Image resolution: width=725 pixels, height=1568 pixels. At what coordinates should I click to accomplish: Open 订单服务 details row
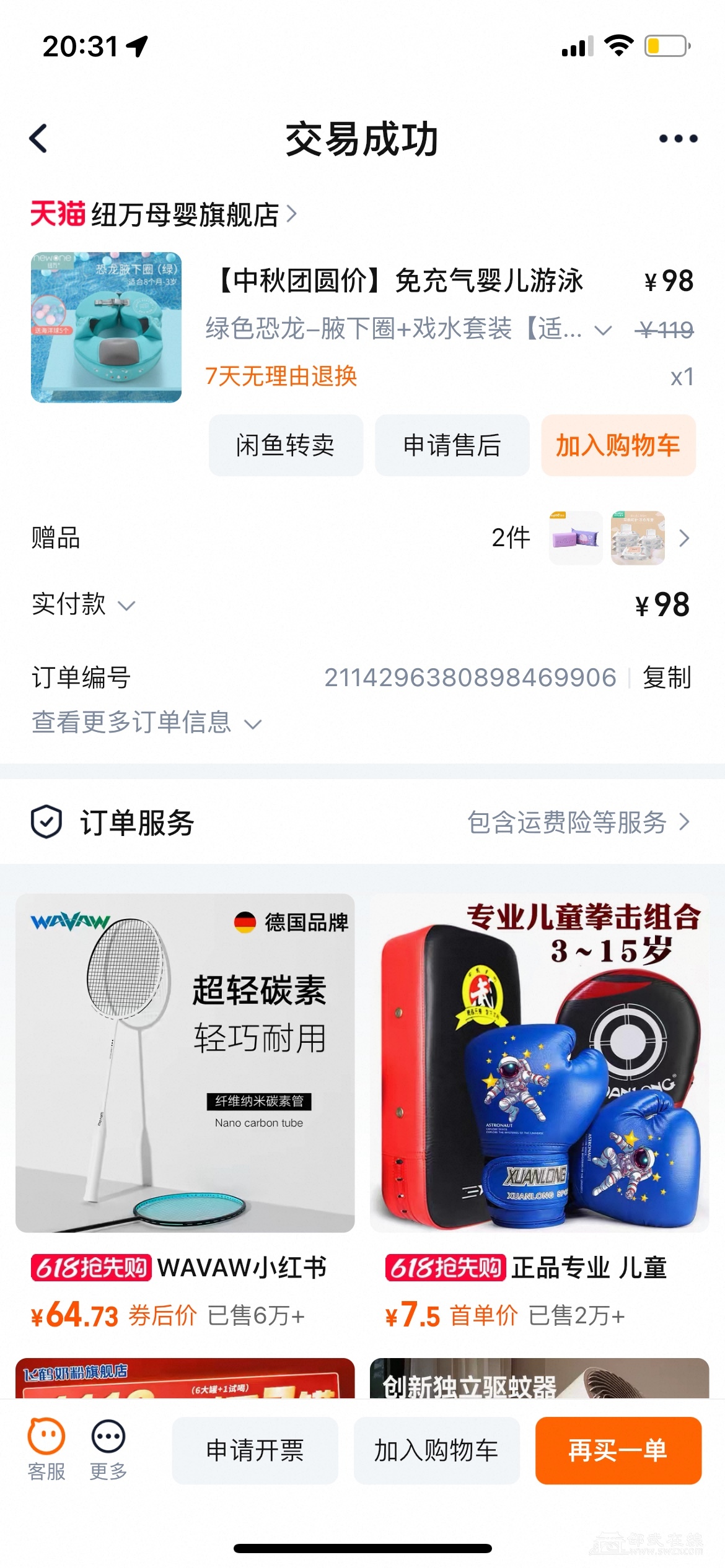coord(362,822)
